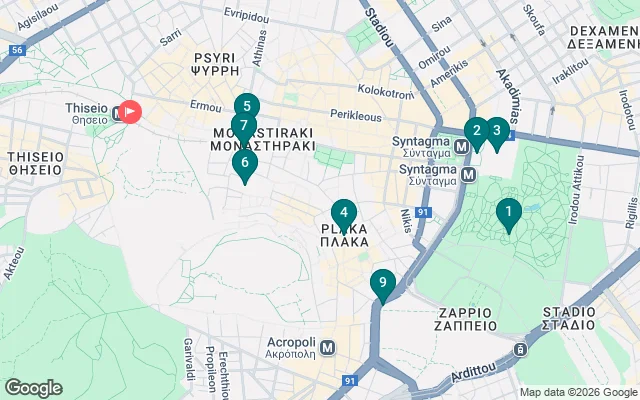Screen dimensions: 640x400
Task: Open map marker number 3
Action: [x=497, y=129]
